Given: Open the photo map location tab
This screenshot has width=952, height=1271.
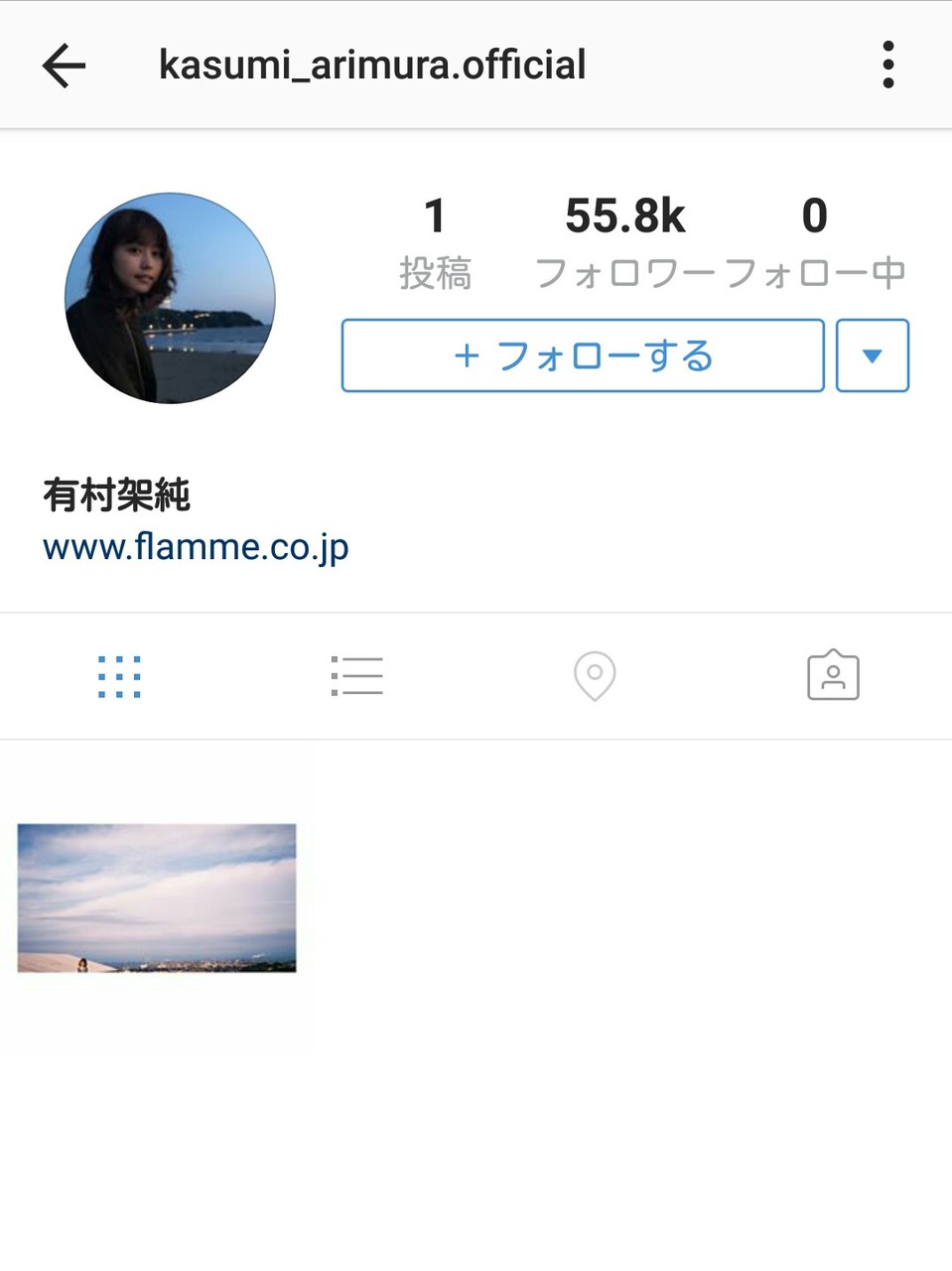Looking at the screenshot, I should tap(595, 676).
